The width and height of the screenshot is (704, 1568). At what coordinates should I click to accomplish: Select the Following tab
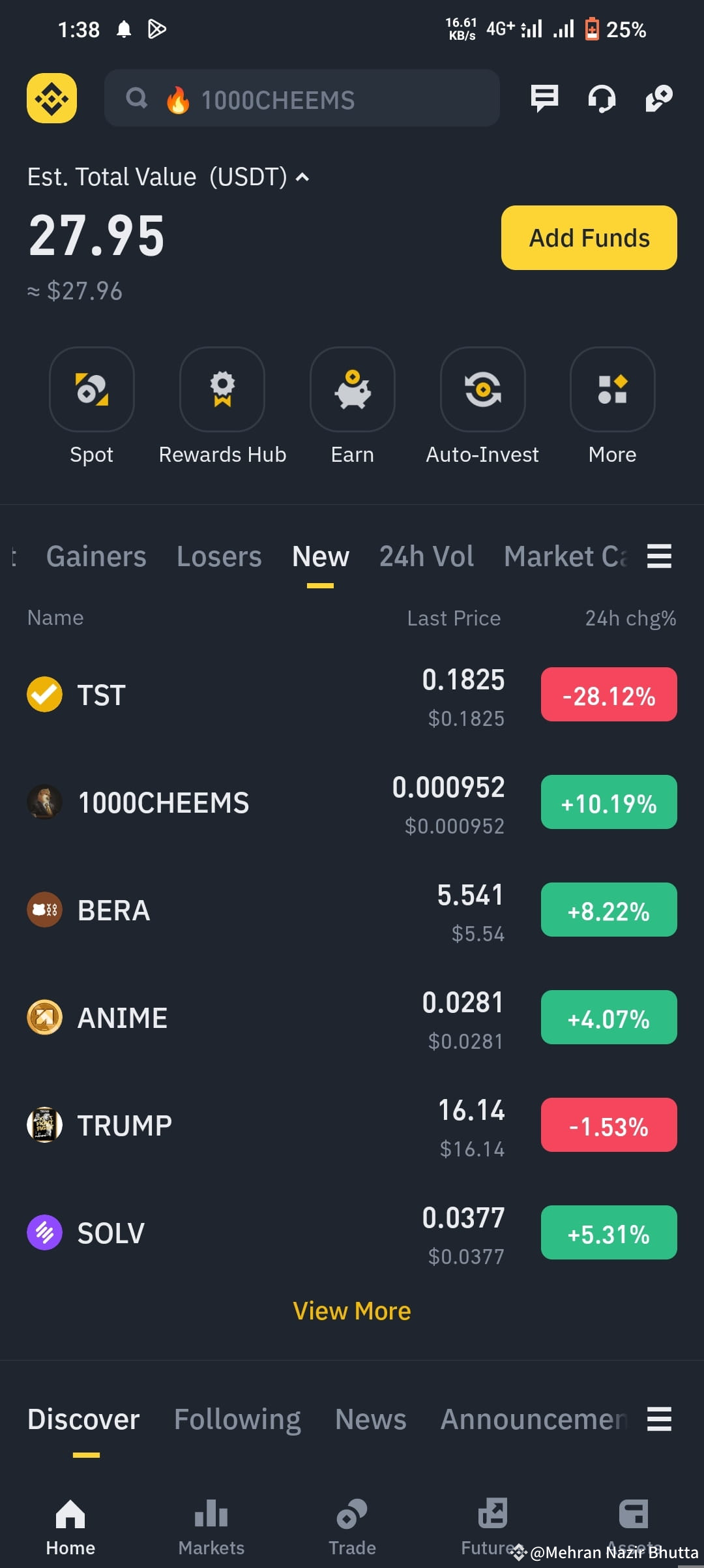point(238,1419)
